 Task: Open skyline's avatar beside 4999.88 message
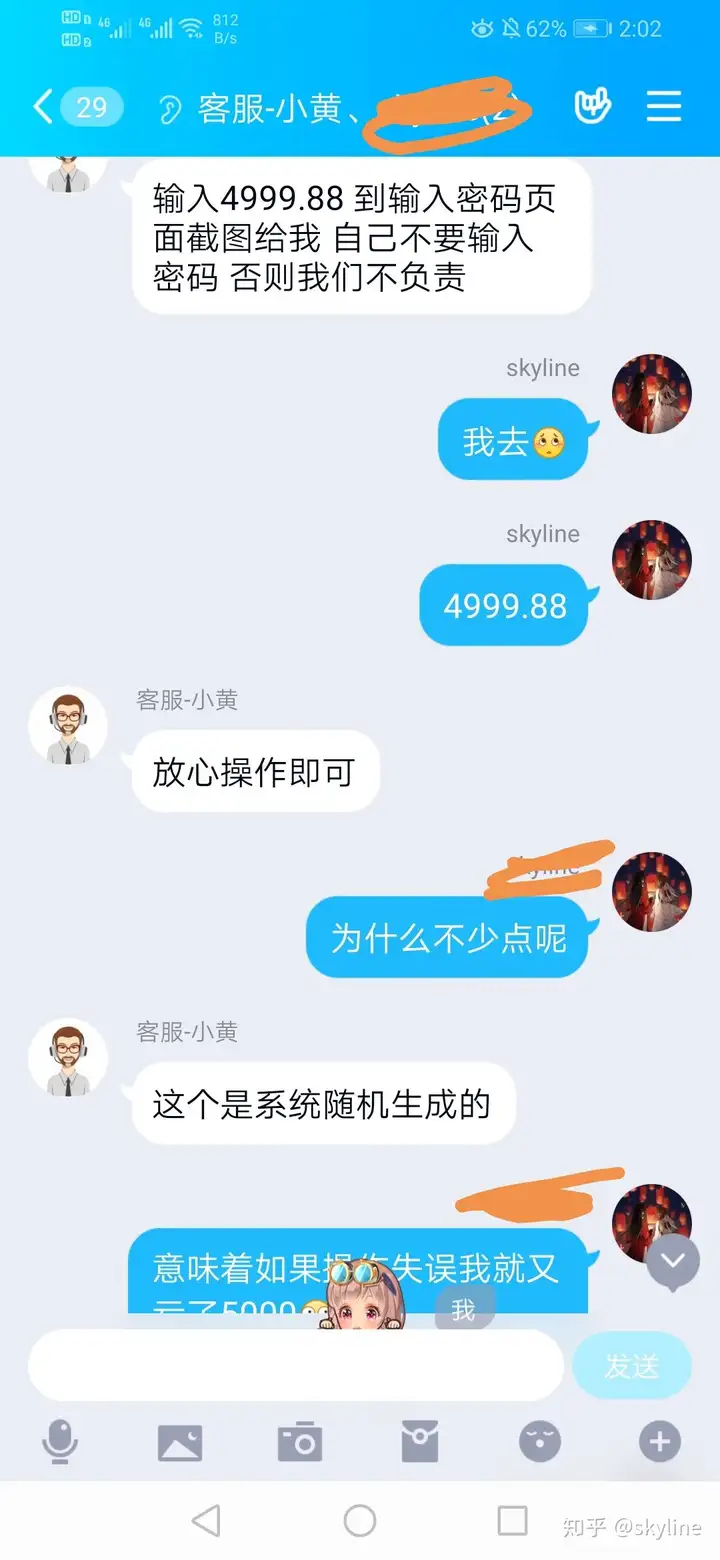[652, 559]
